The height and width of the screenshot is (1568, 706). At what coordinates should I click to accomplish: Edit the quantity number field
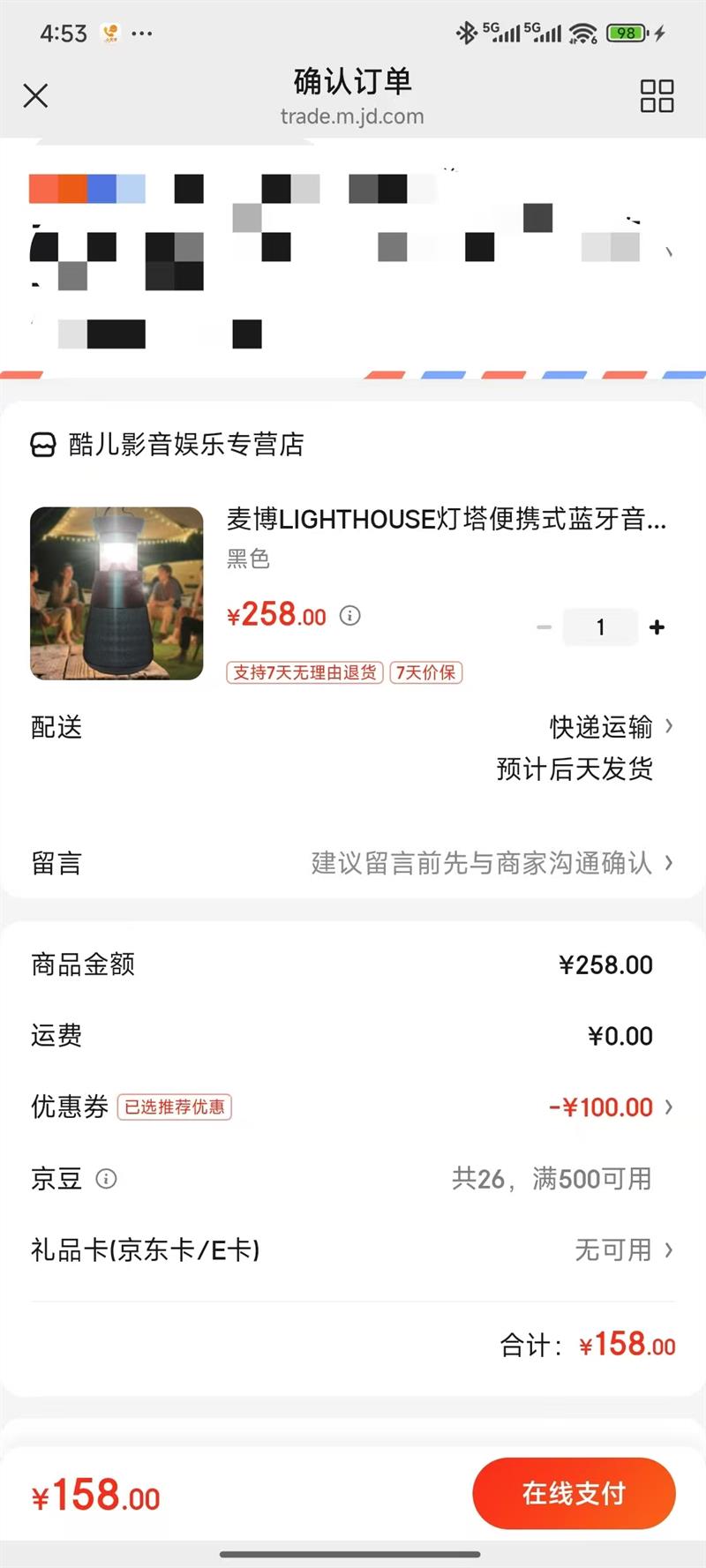tap(600, 627)
